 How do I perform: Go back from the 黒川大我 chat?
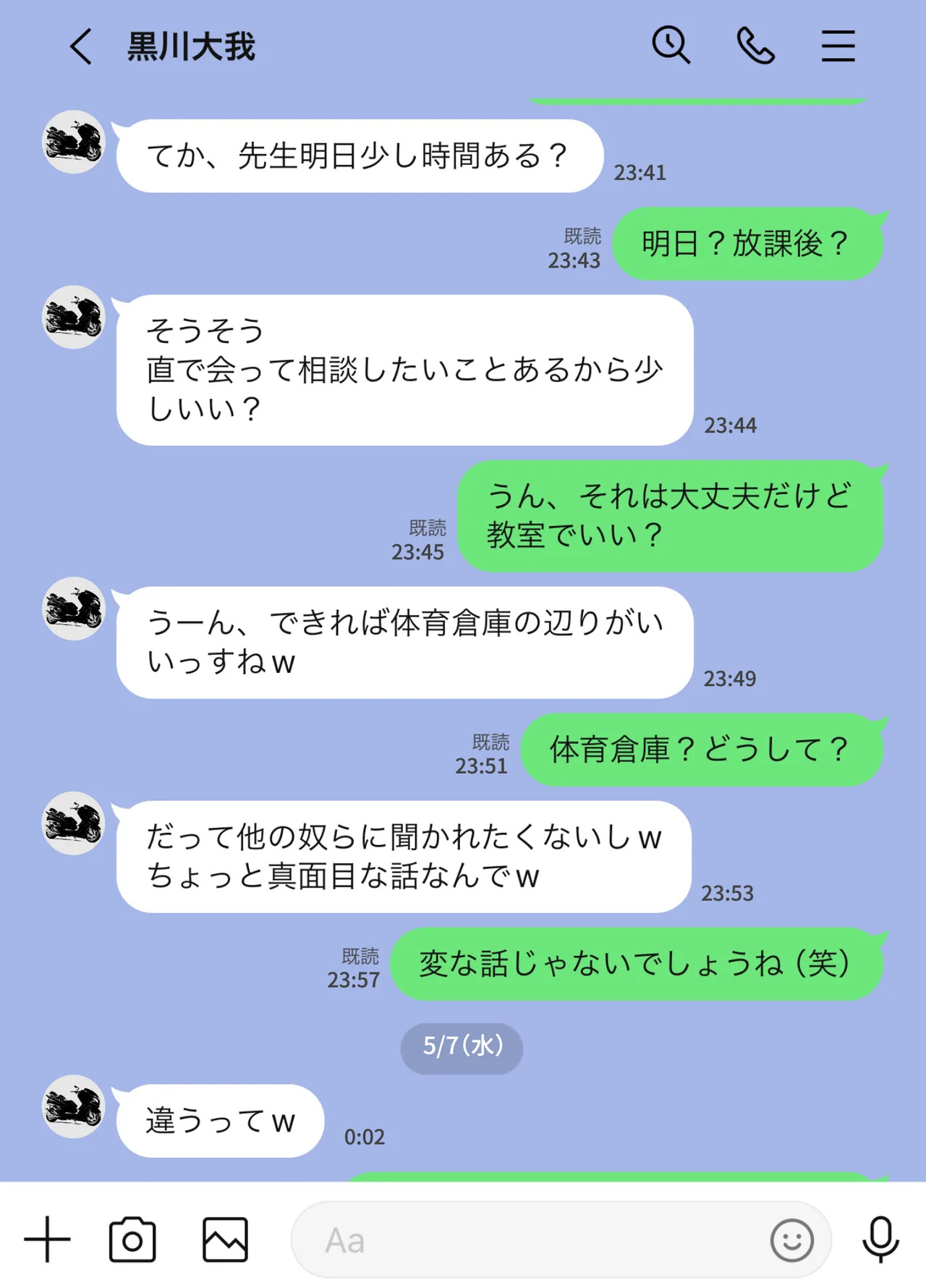coord(81,47)
